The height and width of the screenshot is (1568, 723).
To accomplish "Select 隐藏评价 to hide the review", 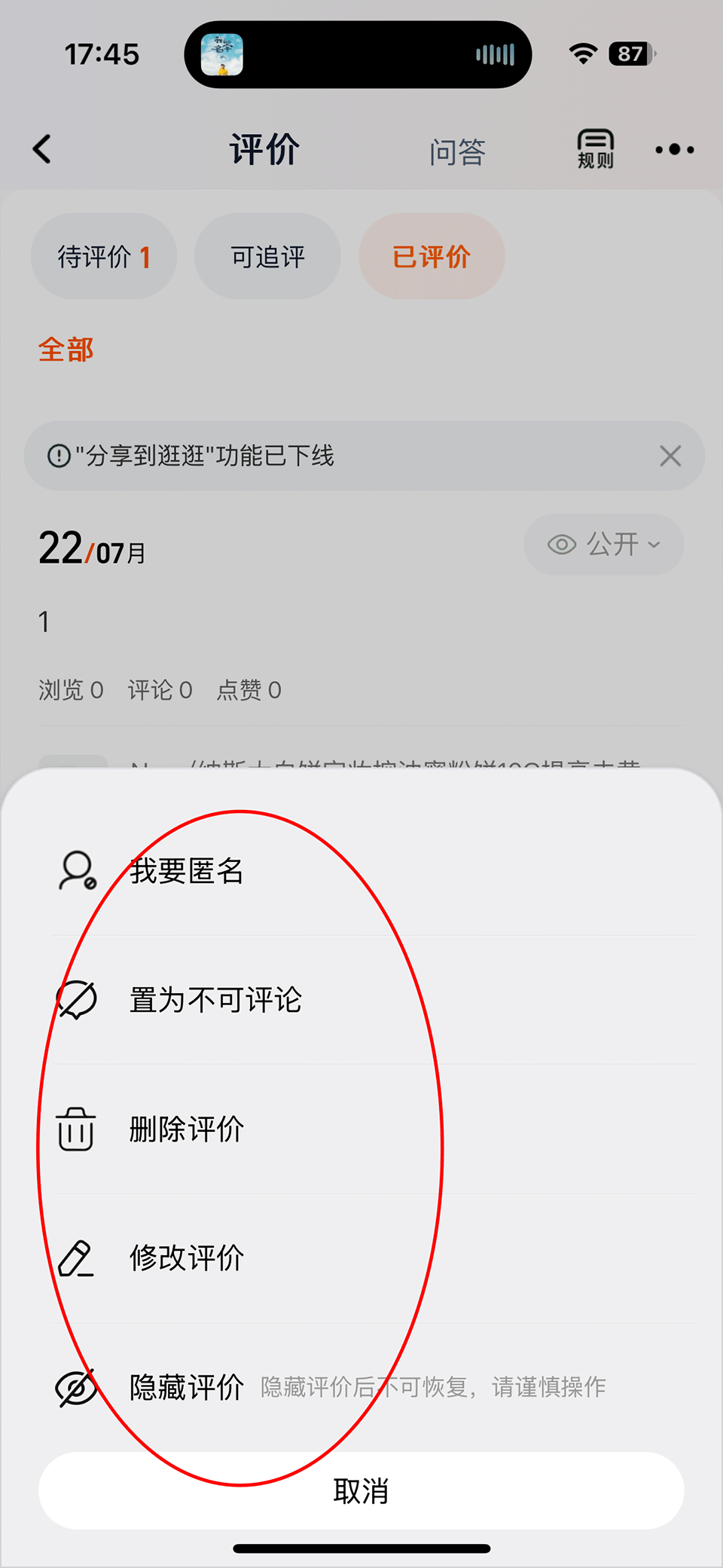I will pyautogui.click(x=186, y=1386).
